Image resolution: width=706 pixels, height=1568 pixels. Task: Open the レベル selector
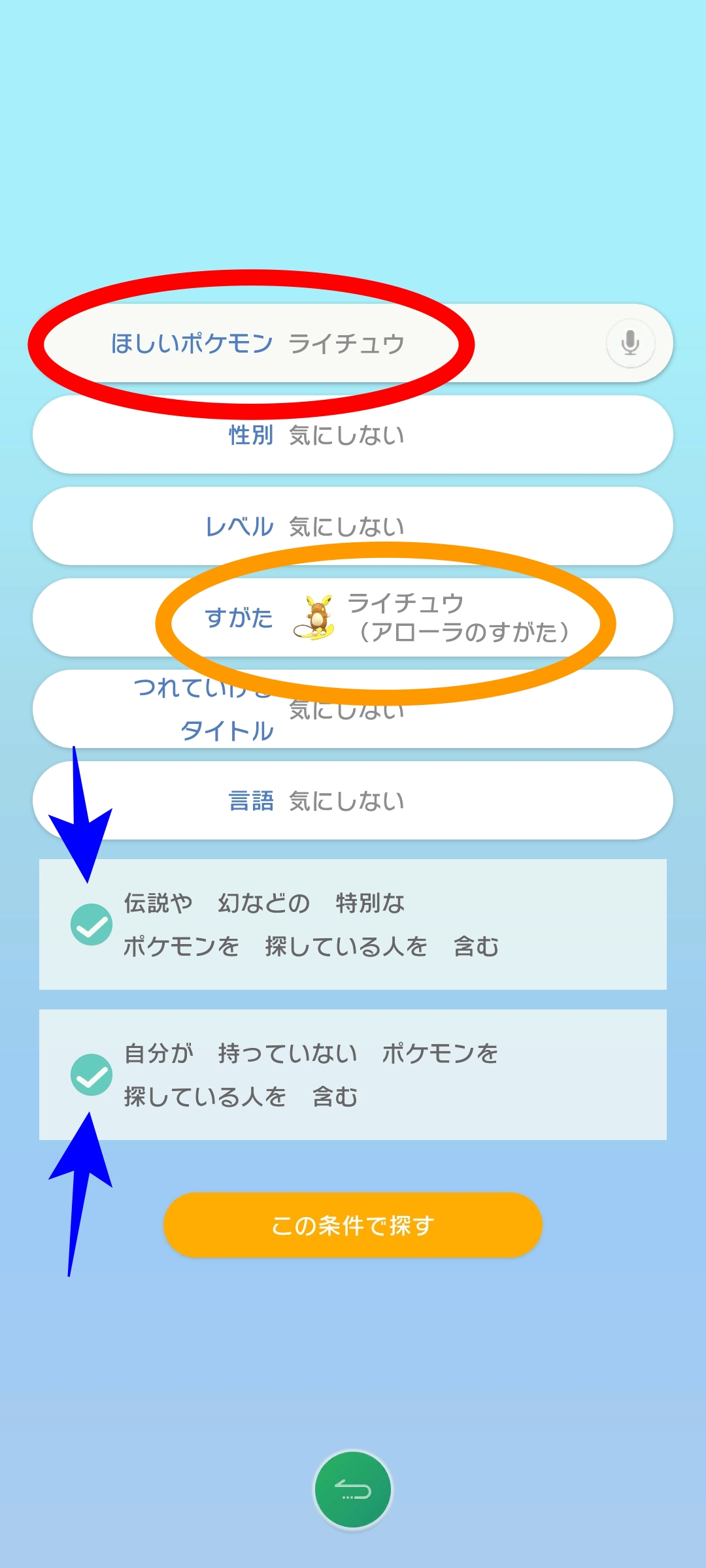point(353,526)
